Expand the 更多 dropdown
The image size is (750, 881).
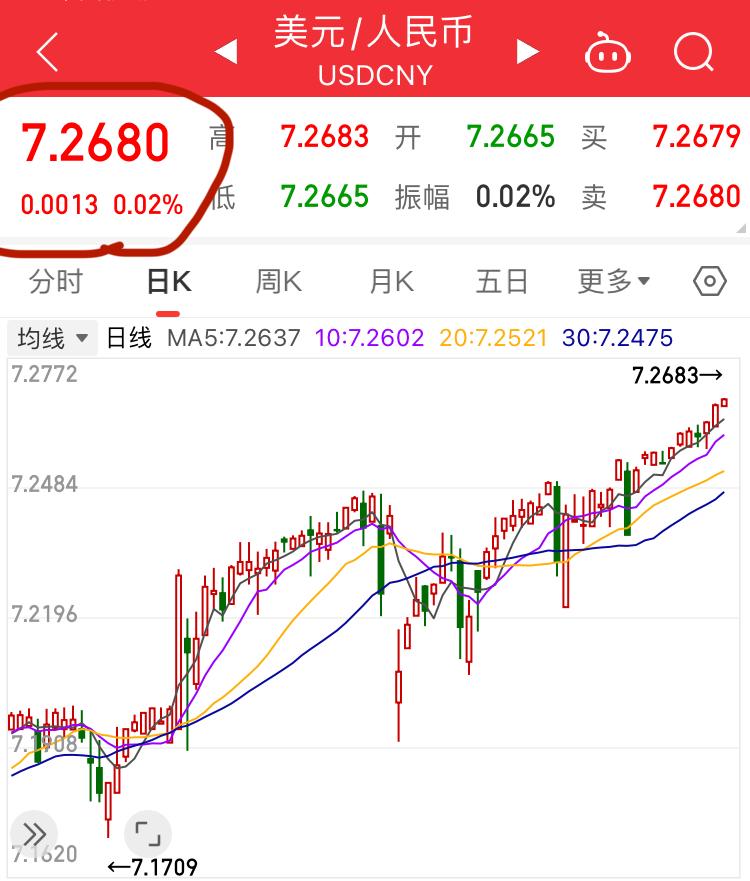point(613,282)
